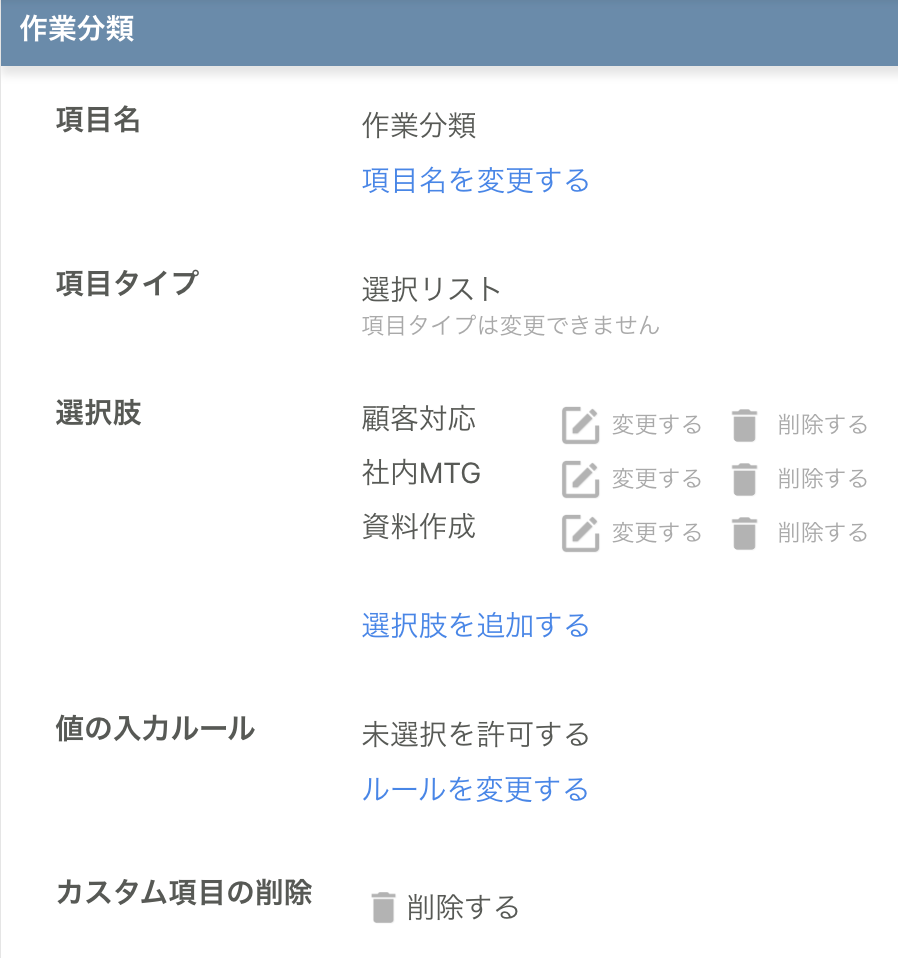Click 削除する for the 資料作成 option

tap(823, 532)
